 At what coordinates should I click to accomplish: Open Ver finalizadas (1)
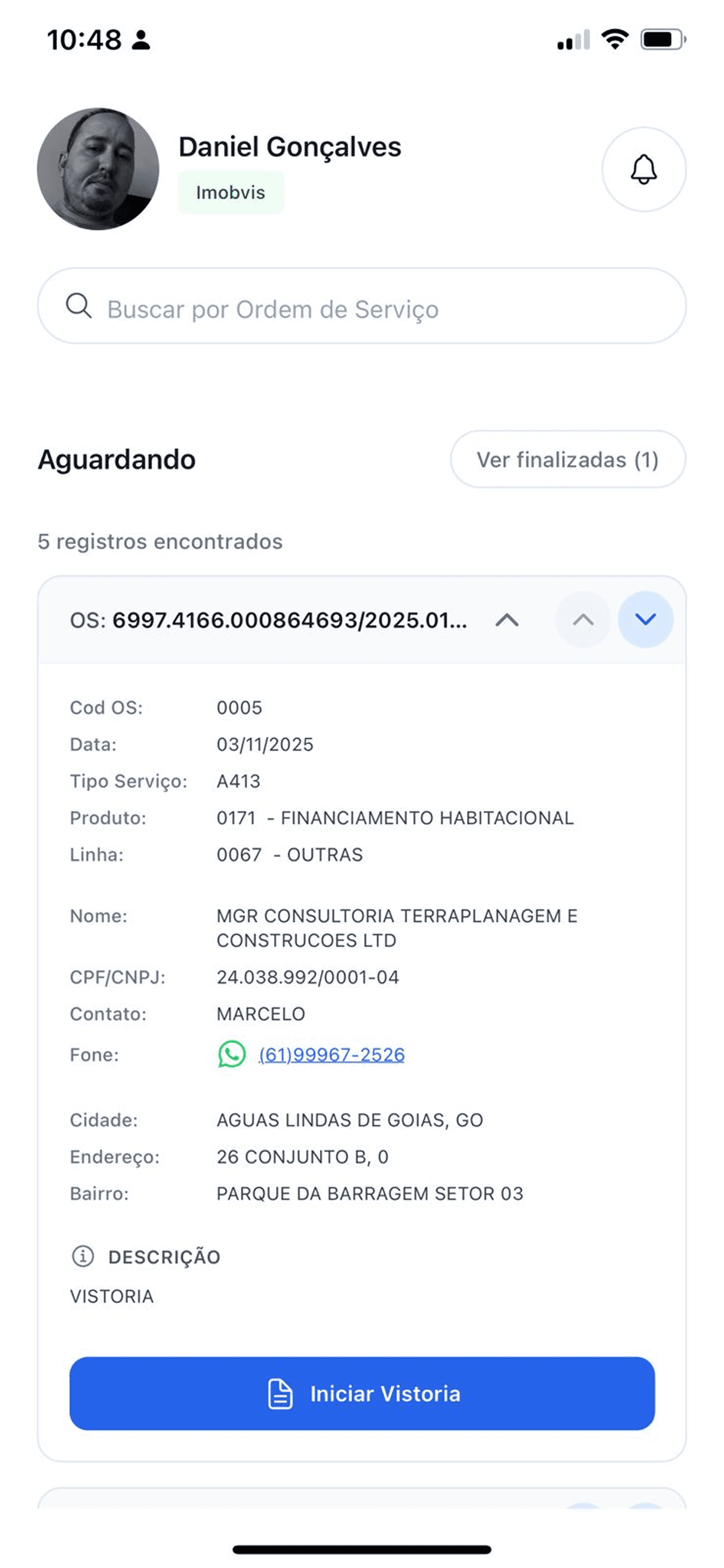pyautogui.click(x=567, y=460)
